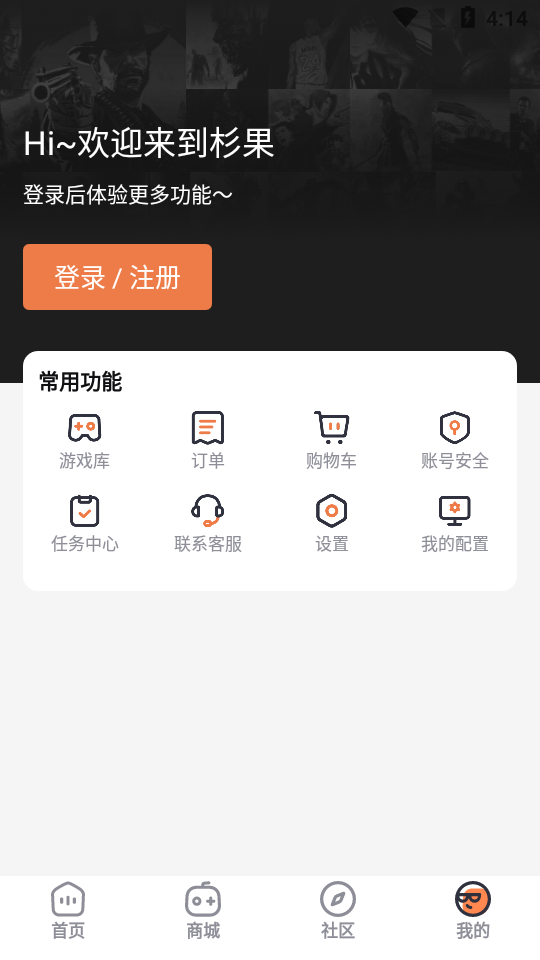
Task: Contact 联系客服 customer service
Action: pos(208,523)
